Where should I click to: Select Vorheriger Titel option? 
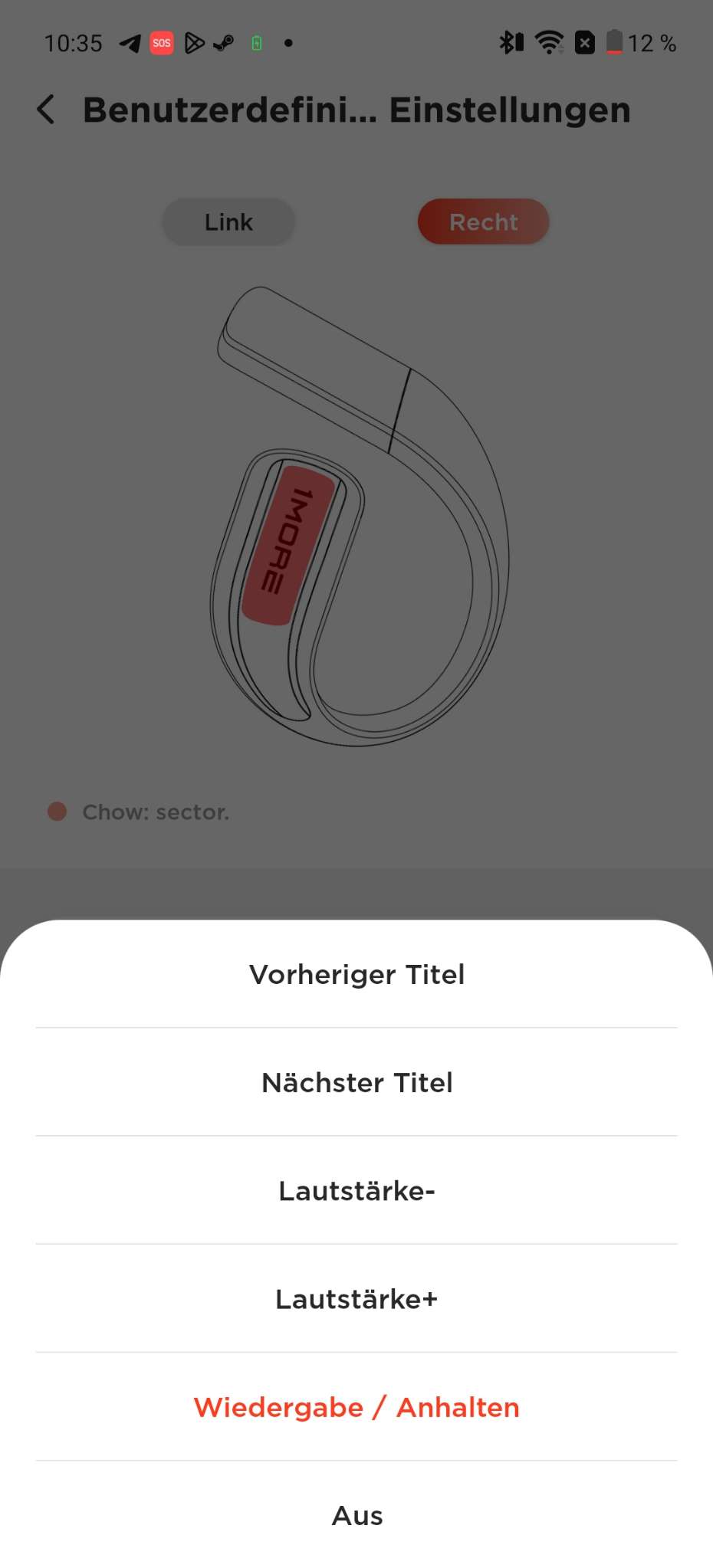point(356,974)
